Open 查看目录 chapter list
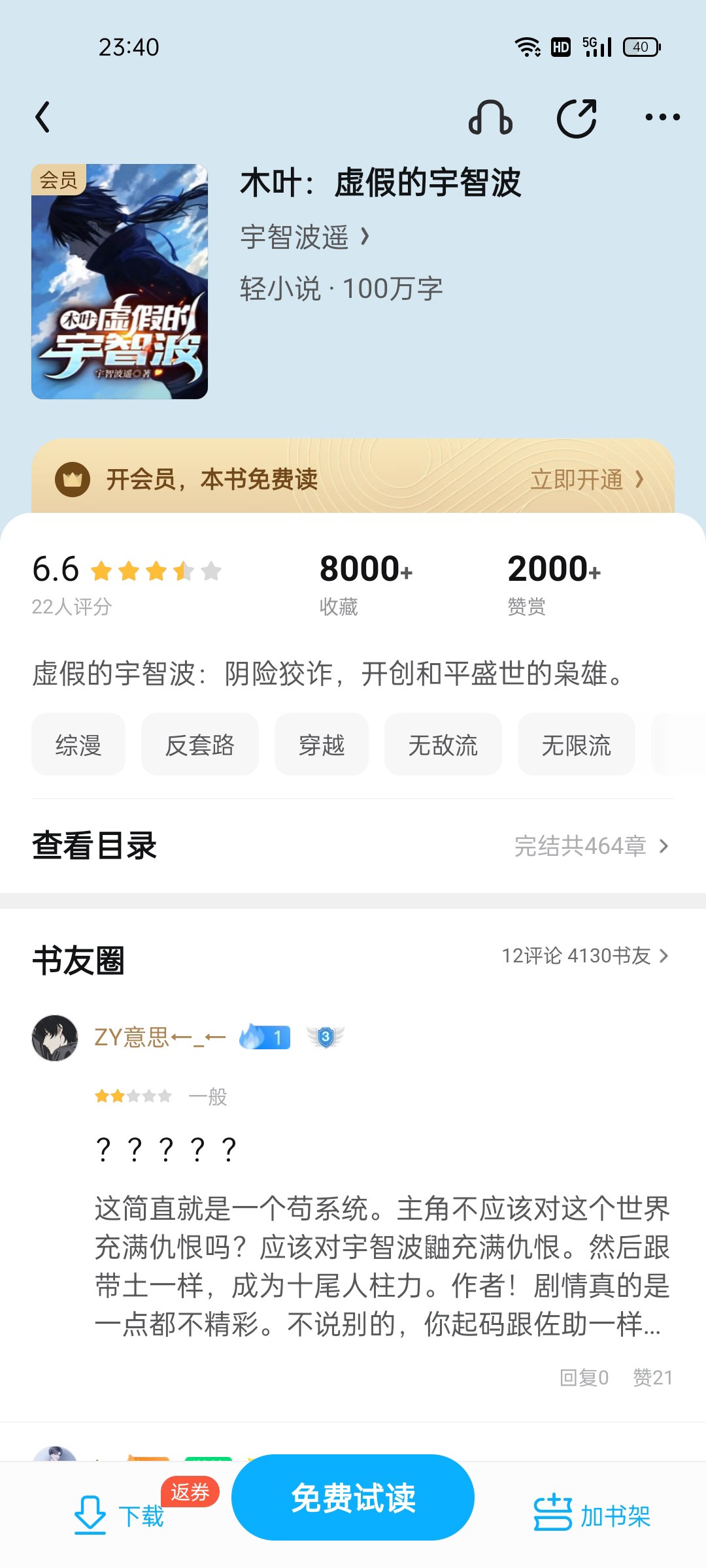Screen dimensions: 706x1568 (x=353, y=846)
